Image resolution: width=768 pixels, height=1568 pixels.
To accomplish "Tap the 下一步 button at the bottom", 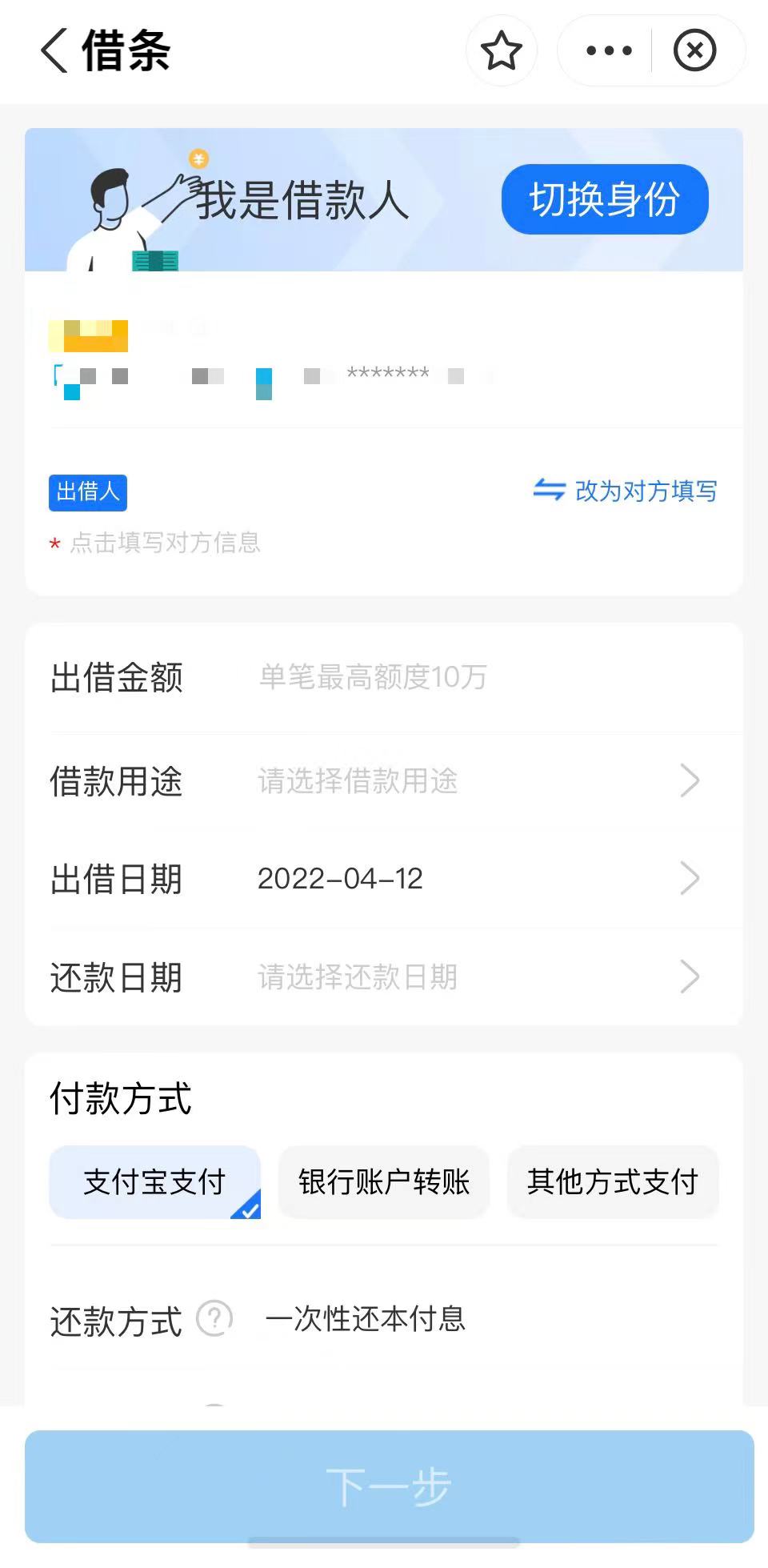I will pos(384,1486).
